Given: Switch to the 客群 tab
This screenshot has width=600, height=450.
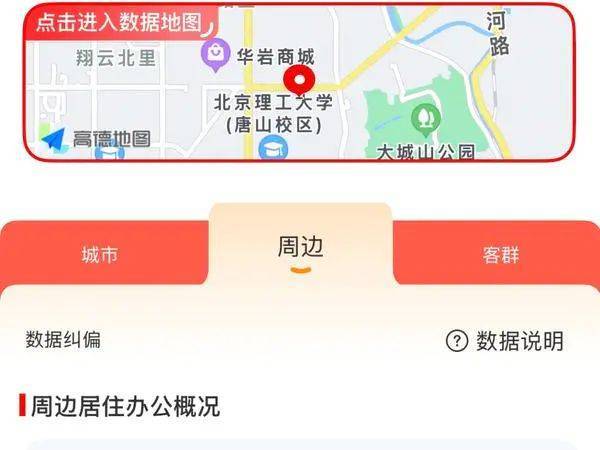Looking at the screenshot, I should pos(500,254).
